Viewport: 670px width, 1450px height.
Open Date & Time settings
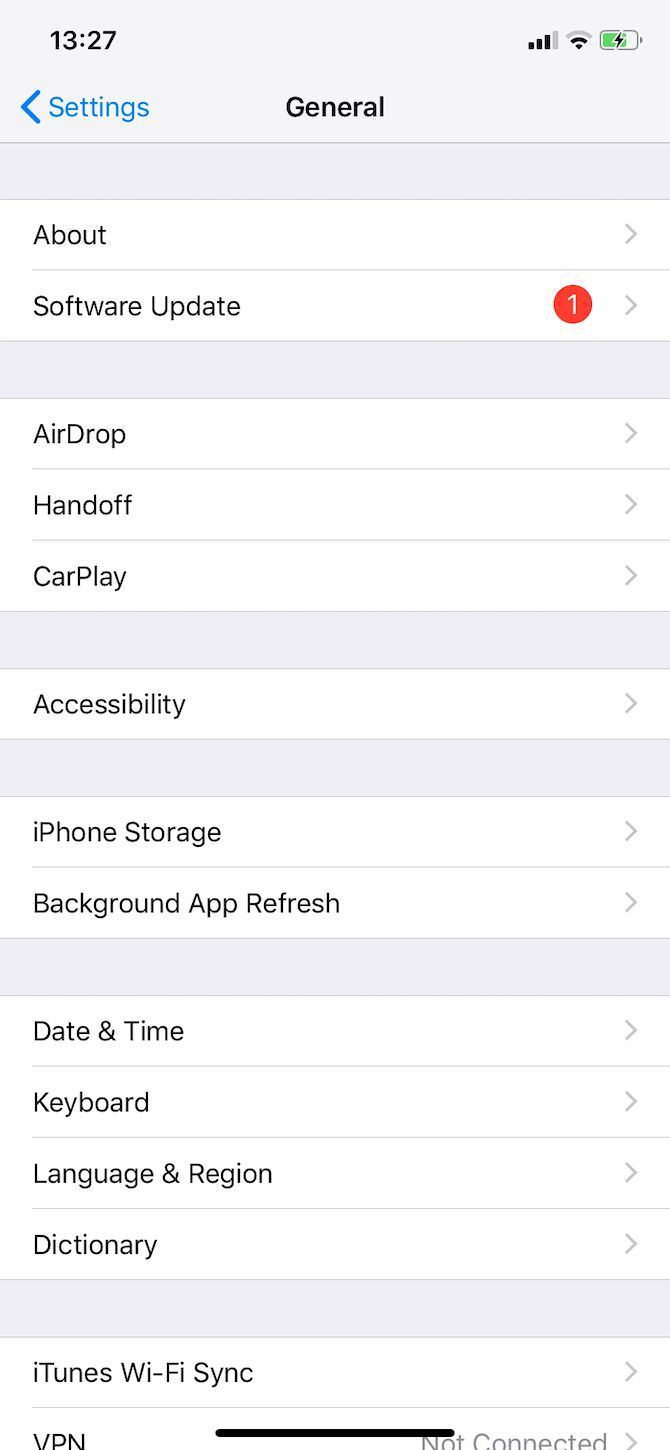pos(335,1031)
